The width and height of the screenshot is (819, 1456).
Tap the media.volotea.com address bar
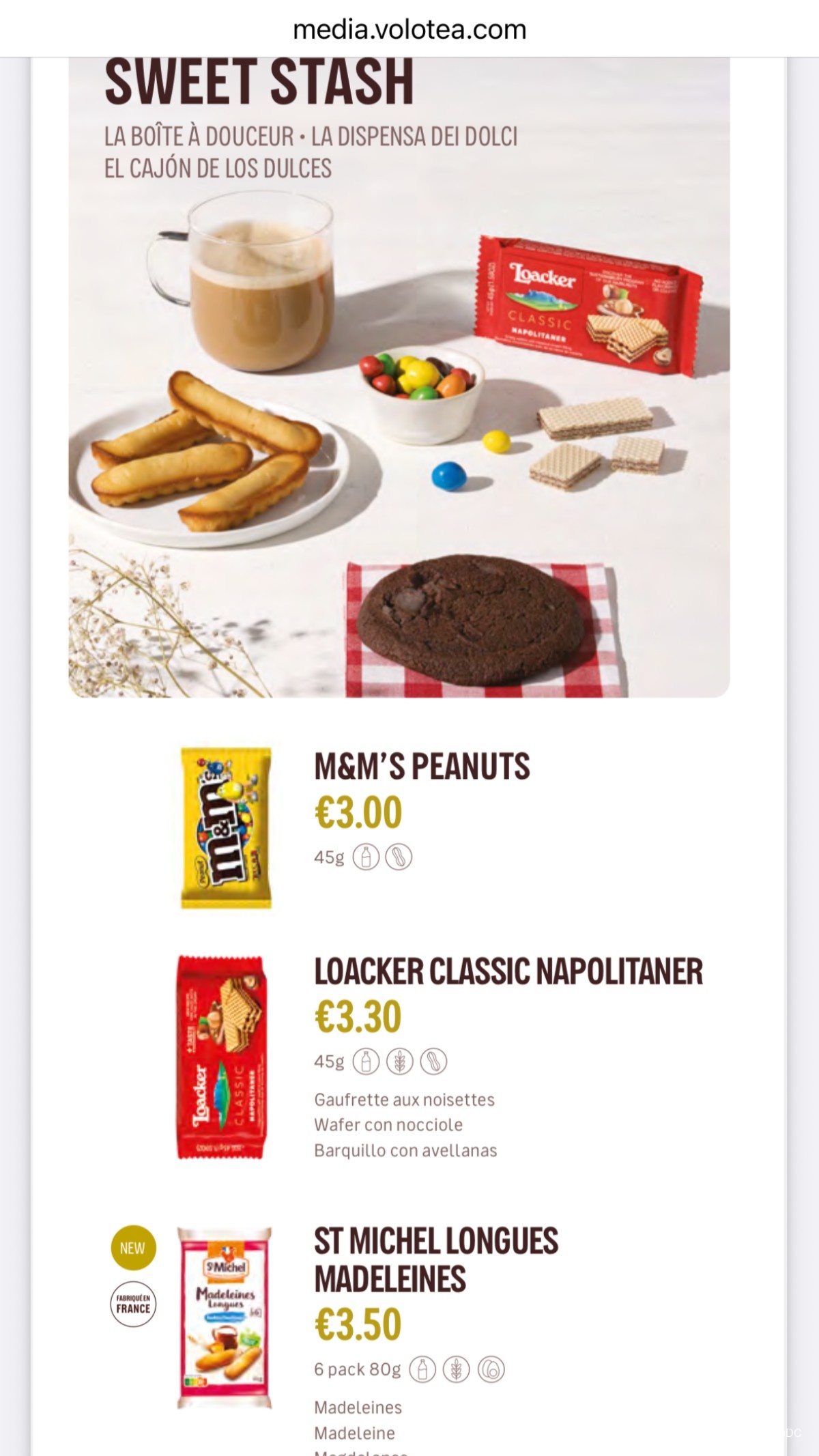[x=409, y=29]
